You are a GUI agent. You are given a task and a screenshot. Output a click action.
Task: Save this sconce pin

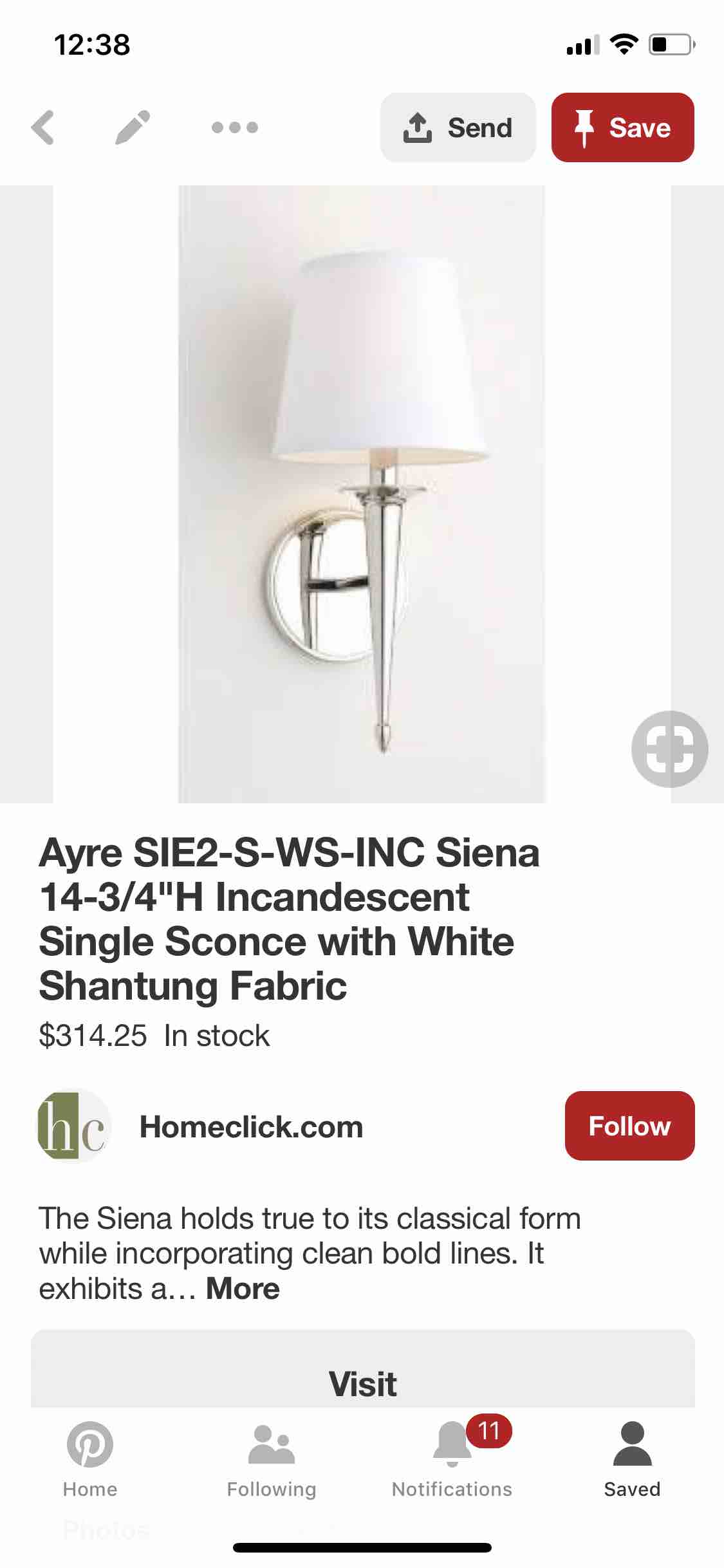622,127
